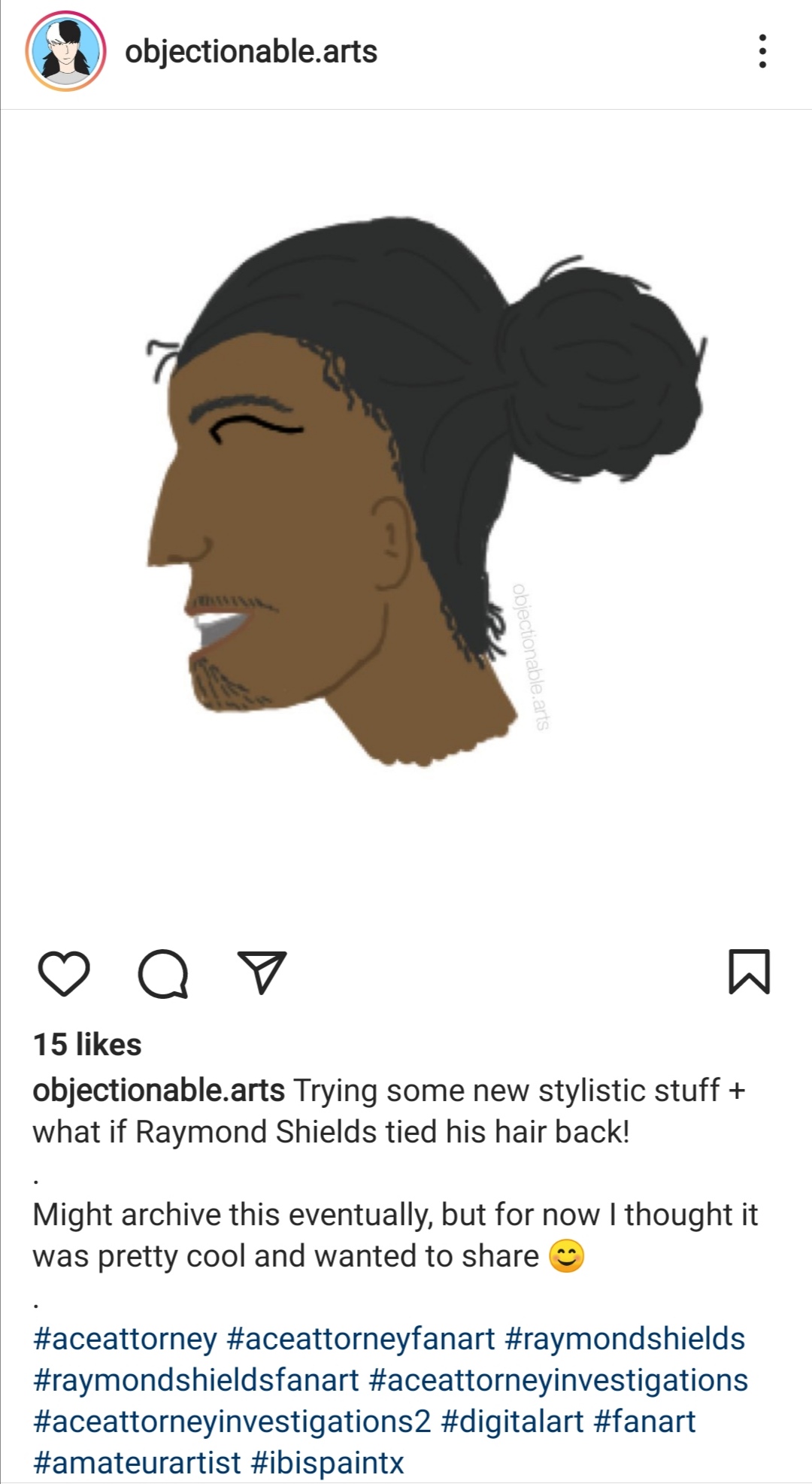This screenshot has height=1484, width=812.
Task: Open the #digitalart hashtag
Action: pyautogui.click(x=512, y=1422)
